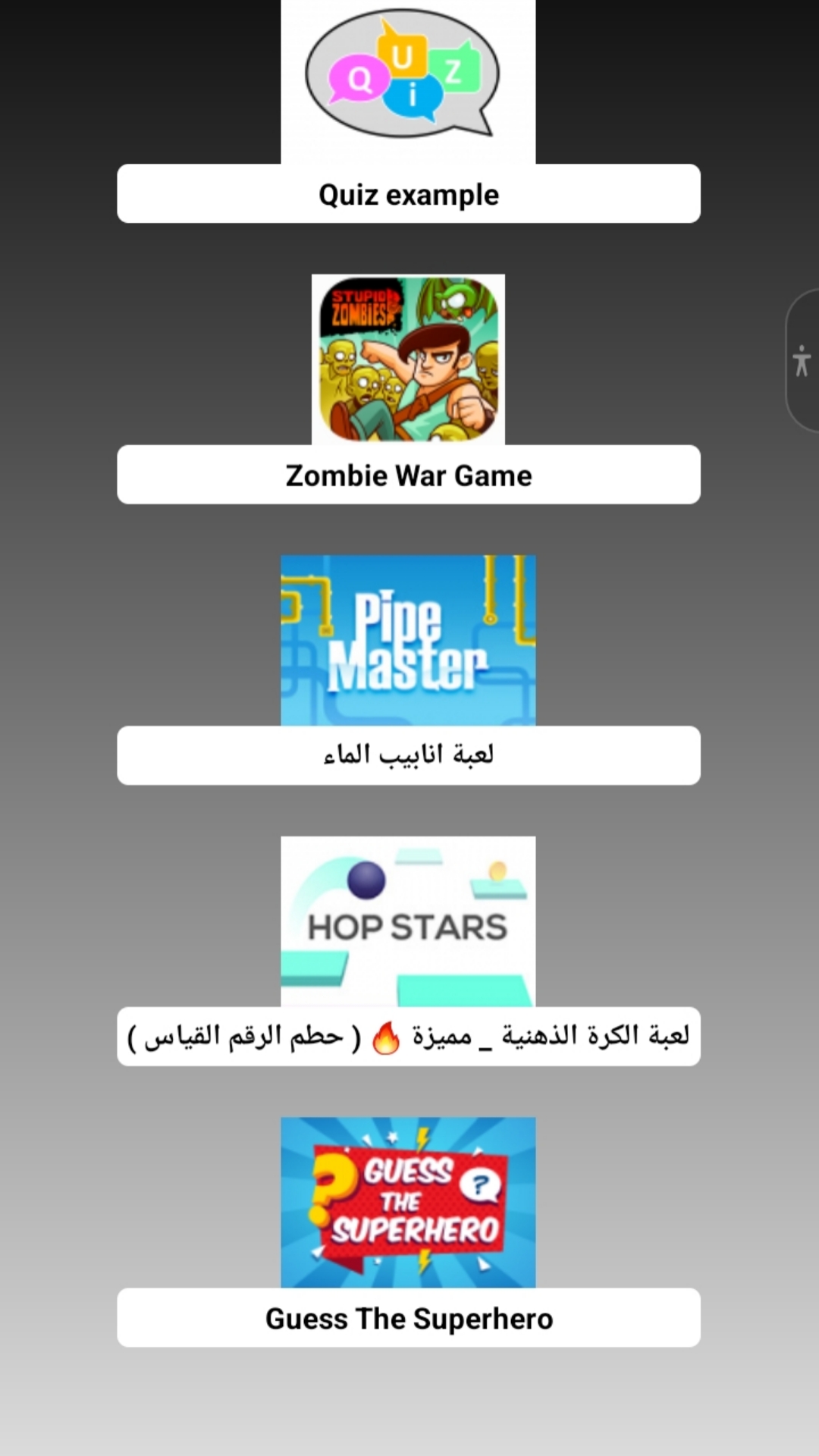The height and width of the screenshot is (1456, 819).
Task: Tap the Stupid Zombies game image
Action: pyautogui.click(x=408, y=359)
